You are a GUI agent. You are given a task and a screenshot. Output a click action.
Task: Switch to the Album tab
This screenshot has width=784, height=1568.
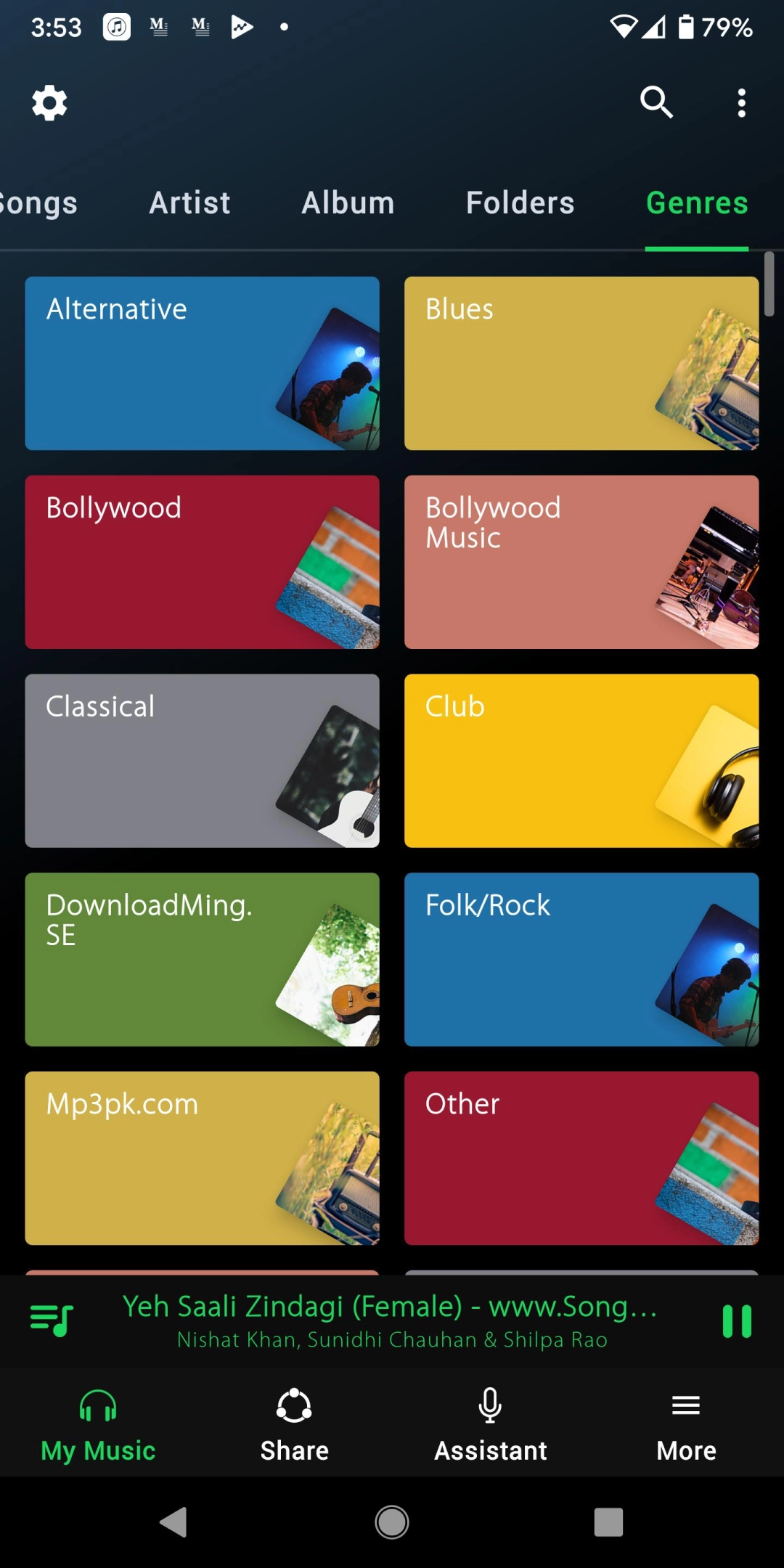point(348,203)
